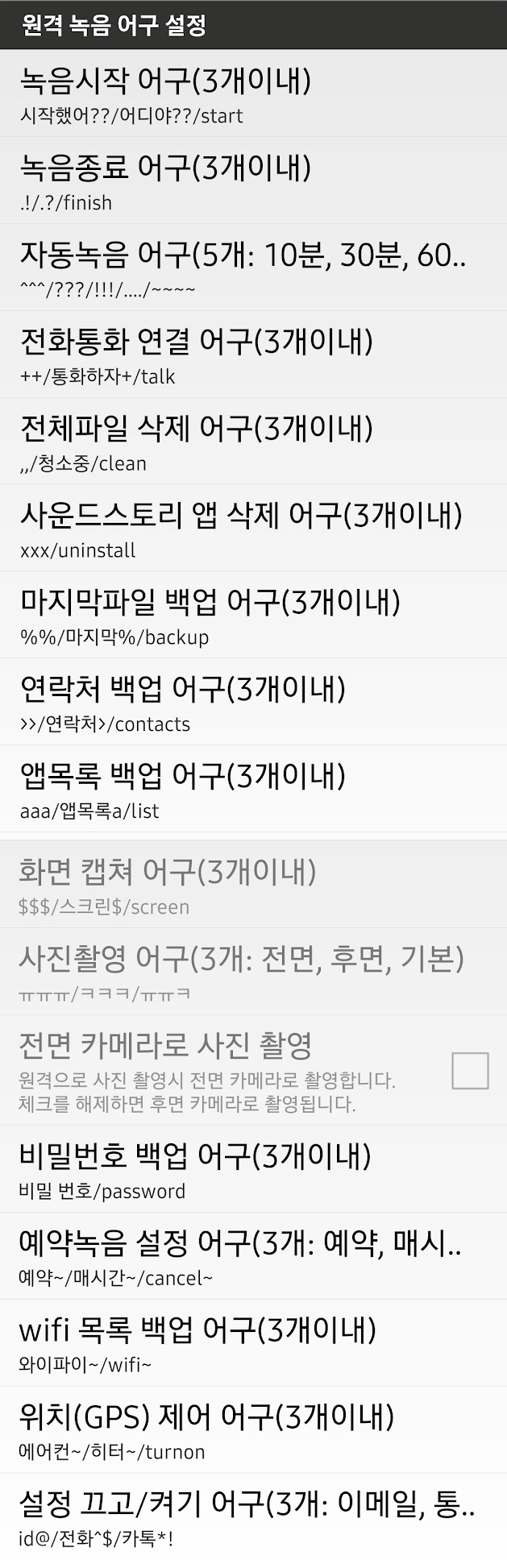Open 사운드스토리 앱 삭제 어구
This screenshot has height=1568, width=507.
pyautogui.click(x=253, y=529)
